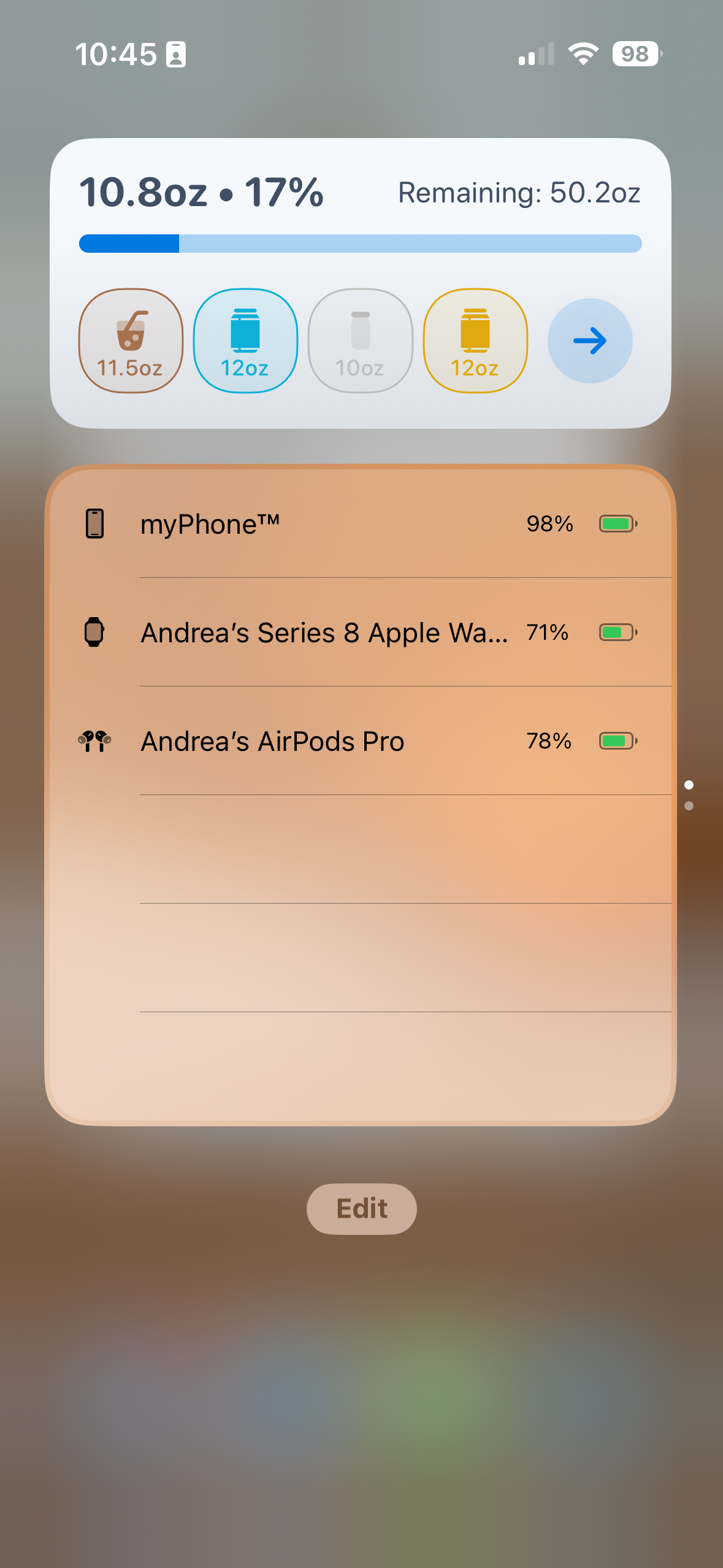
Task: Log the blue 12oz can
Action: 245,341
